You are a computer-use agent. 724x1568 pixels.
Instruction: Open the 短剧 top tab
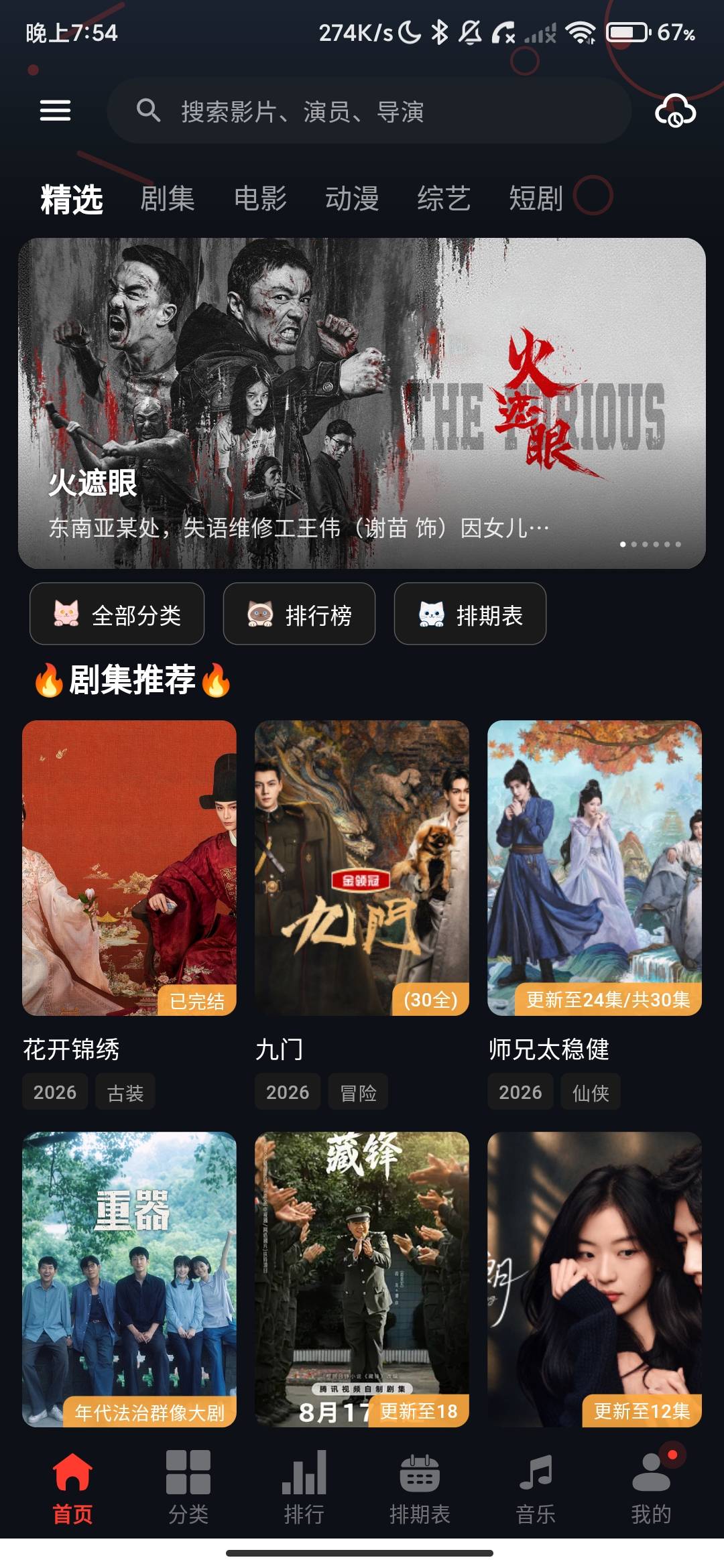click(536, 199)
